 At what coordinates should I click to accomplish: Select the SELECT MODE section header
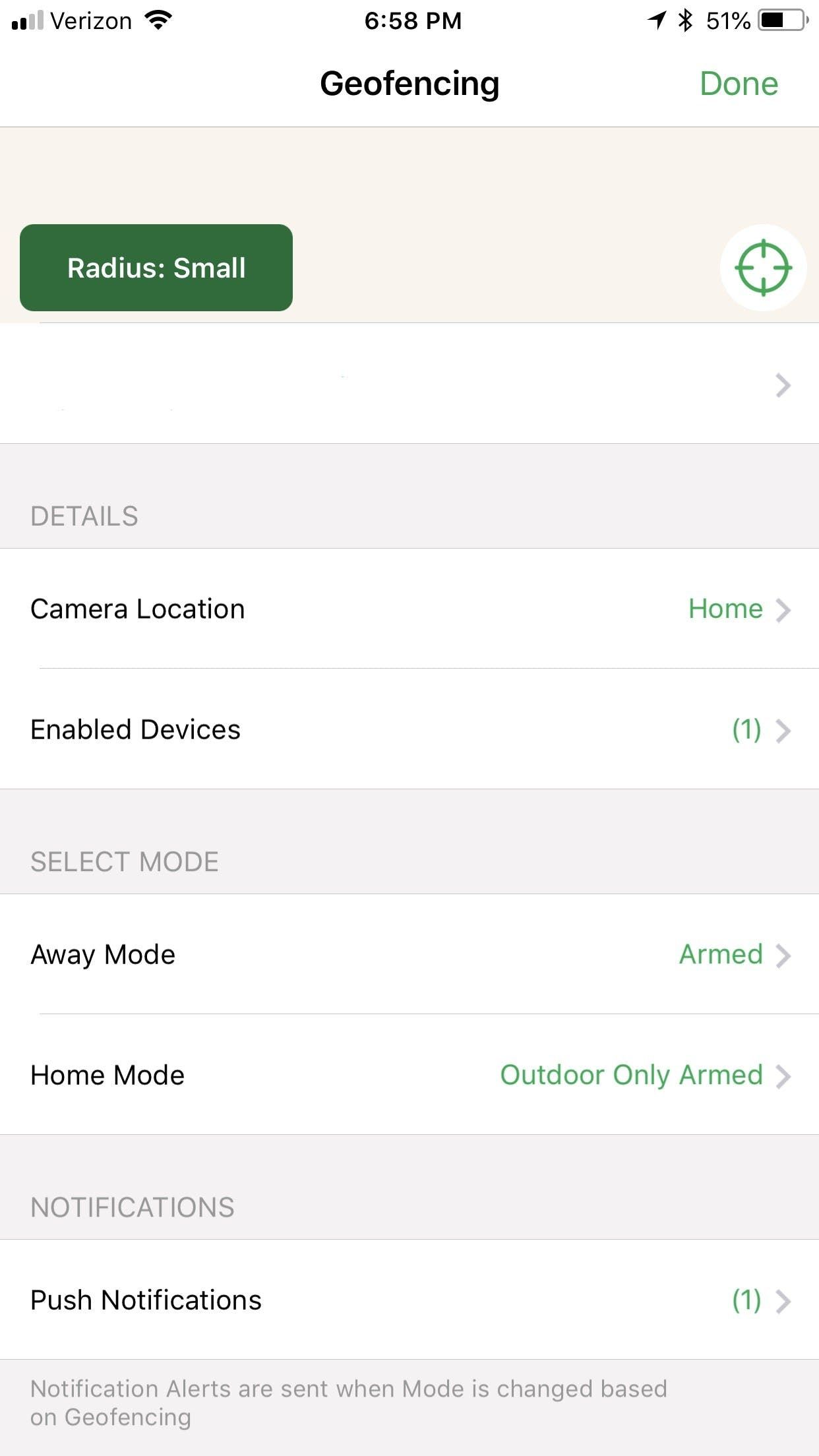pyautogui.click(x=125, y=861)
